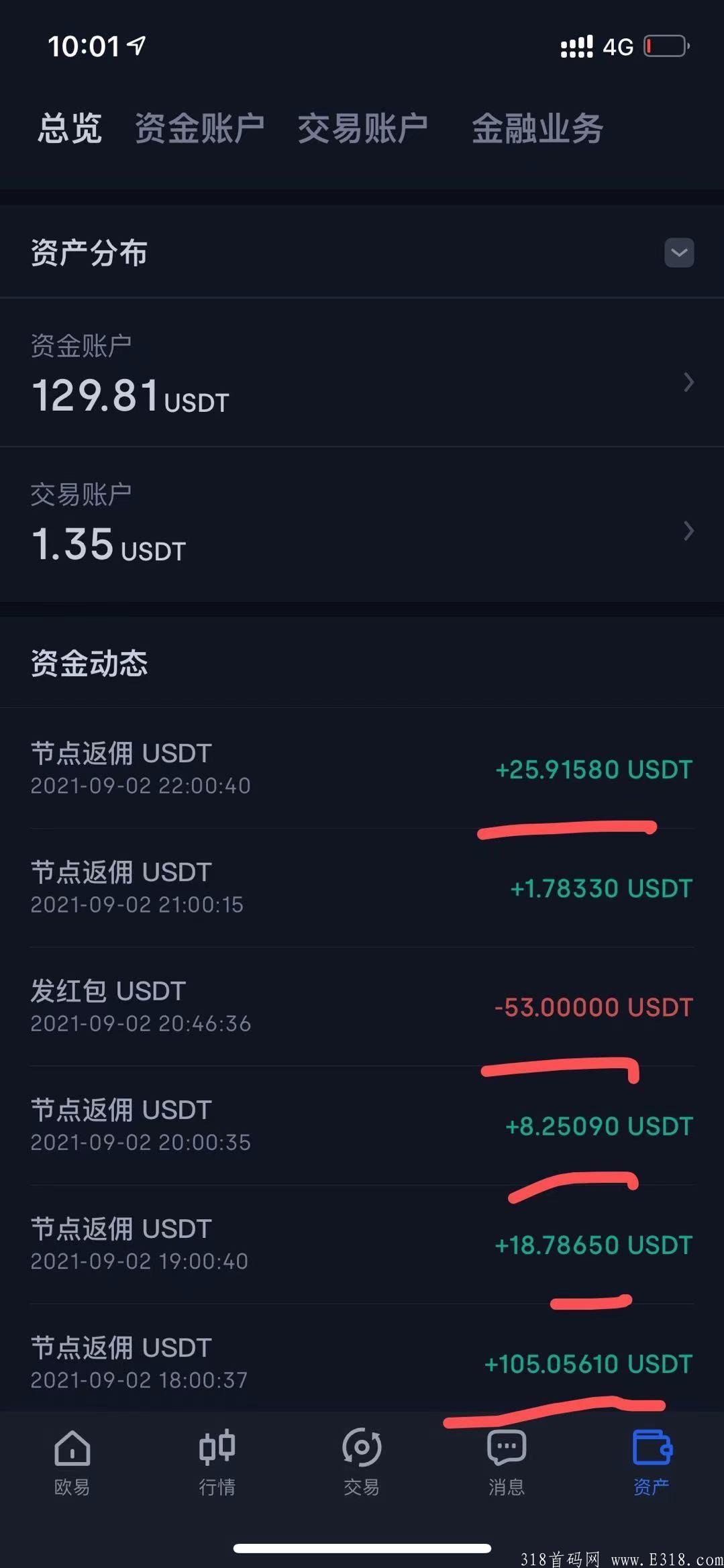Expand trading account details via right arrow
This screenshot has height=1568, width=724.
click(x=688, y=532)
